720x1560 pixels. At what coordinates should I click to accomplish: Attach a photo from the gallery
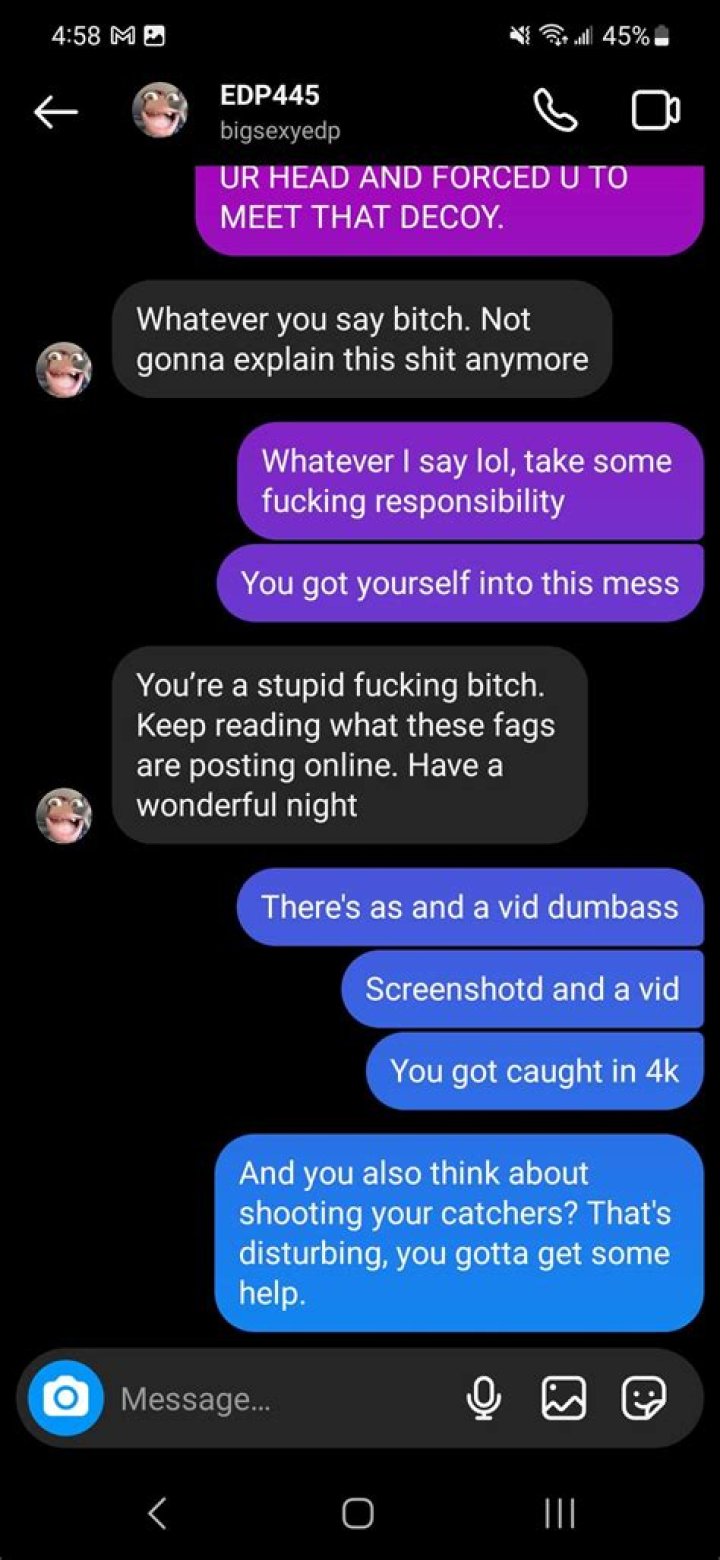click(x=564, y=1398)
